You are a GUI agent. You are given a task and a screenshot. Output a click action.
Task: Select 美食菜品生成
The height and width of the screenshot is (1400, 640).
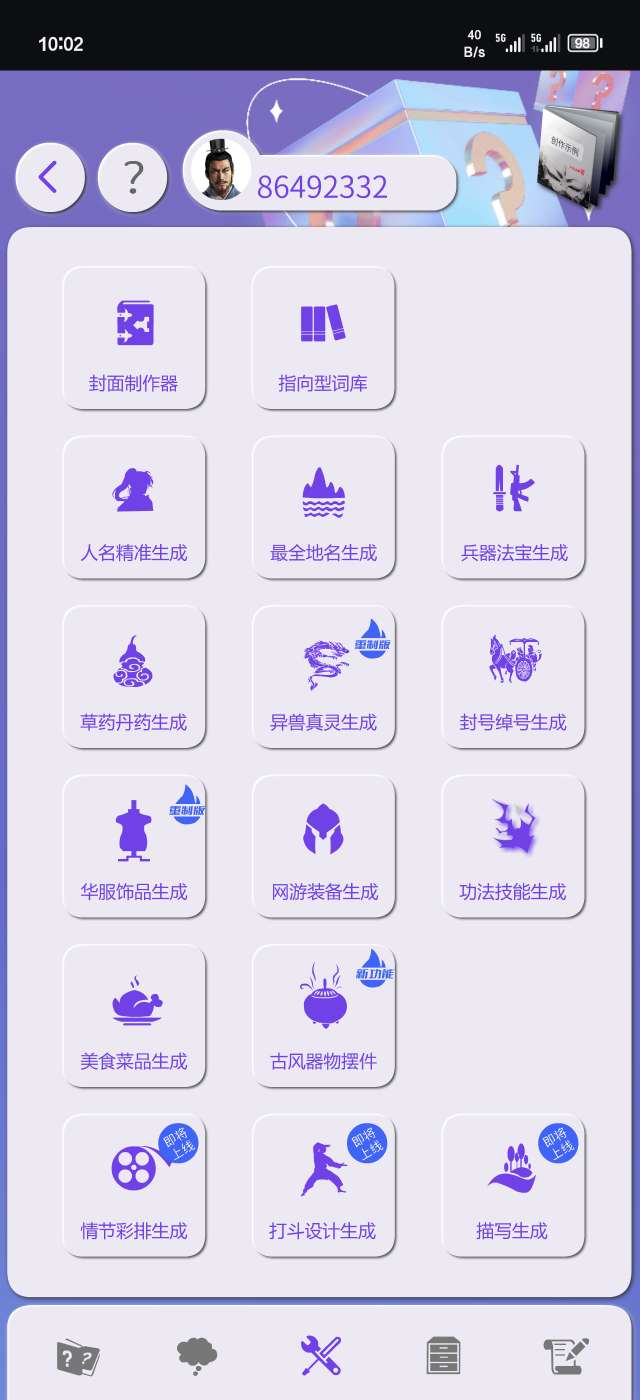click(x=134, y=1016)
